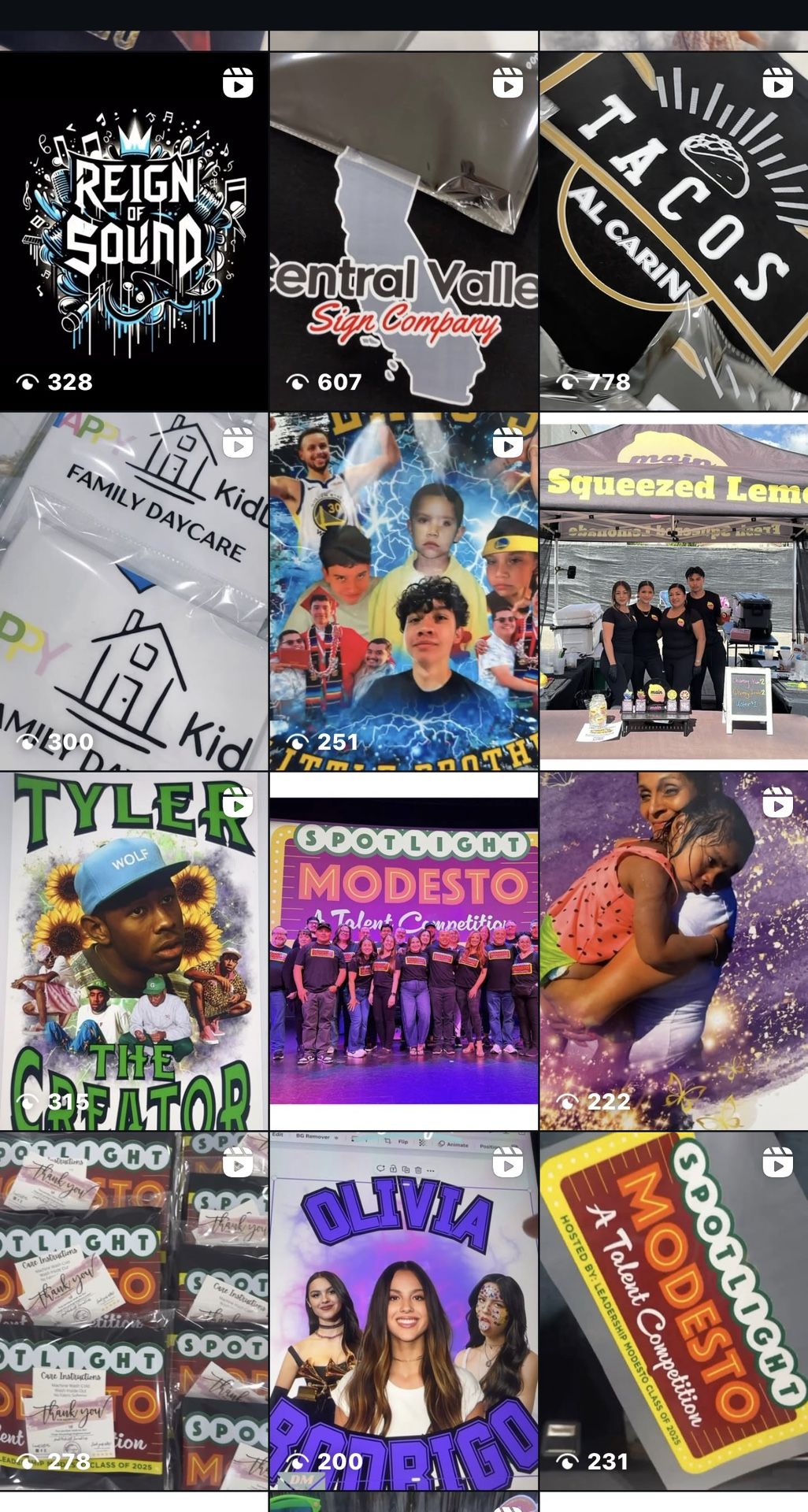Viewport: 808px width, 1512px height.
Task: Open the Reign of Sound reel
Action: pos(134,232)
